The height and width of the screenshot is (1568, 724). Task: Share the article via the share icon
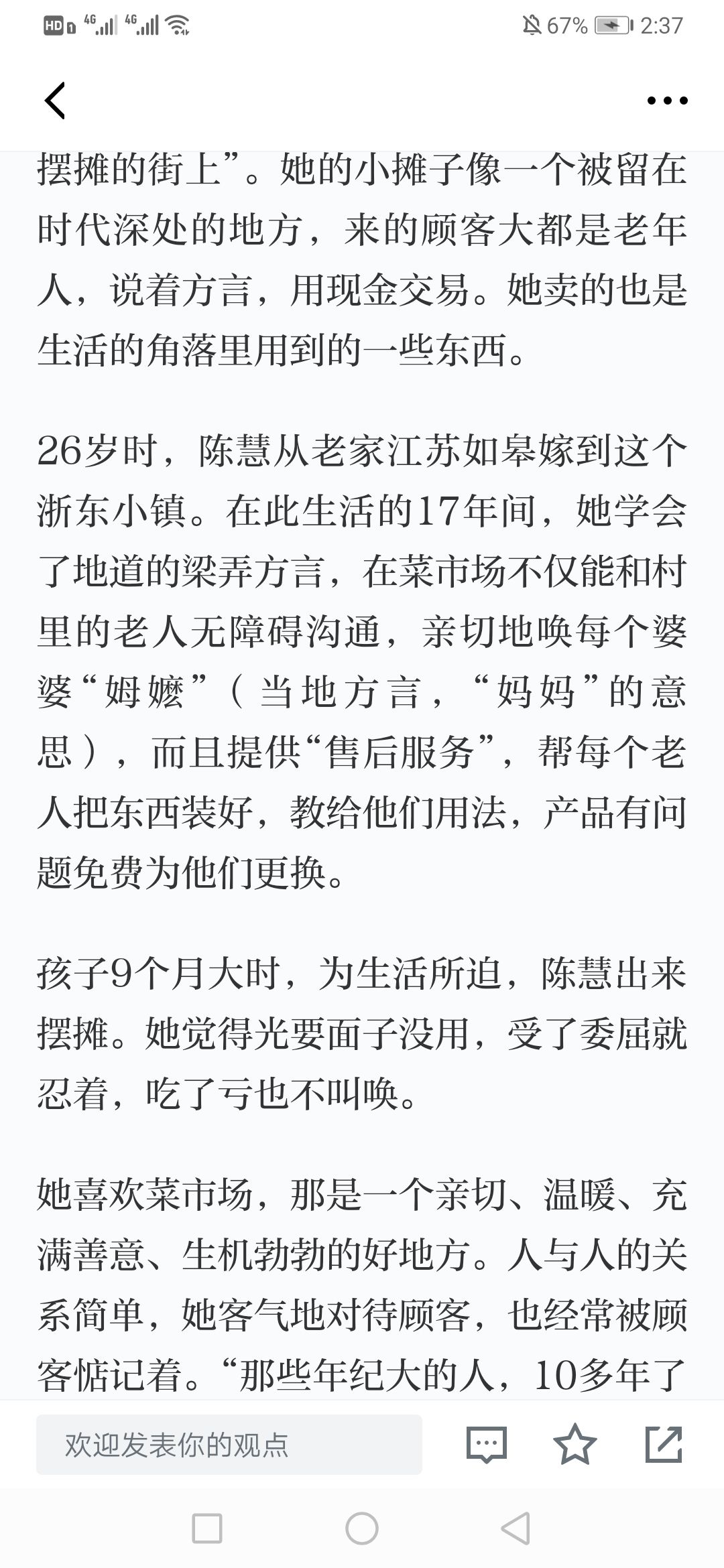click(x=664, y=1444)
